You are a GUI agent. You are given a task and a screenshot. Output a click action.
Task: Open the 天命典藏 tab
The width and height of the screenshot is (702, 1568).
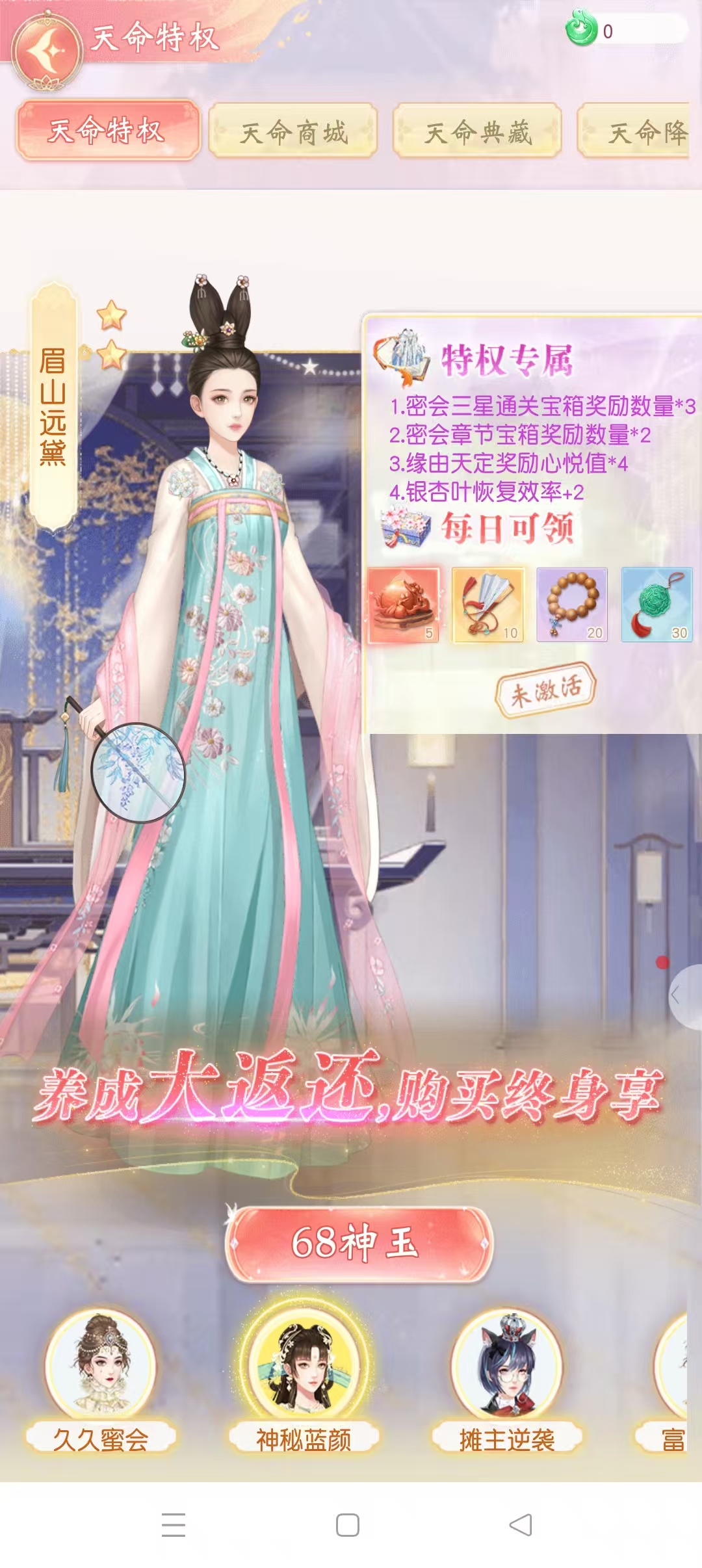pyautogui.click(x=478, y=132)
